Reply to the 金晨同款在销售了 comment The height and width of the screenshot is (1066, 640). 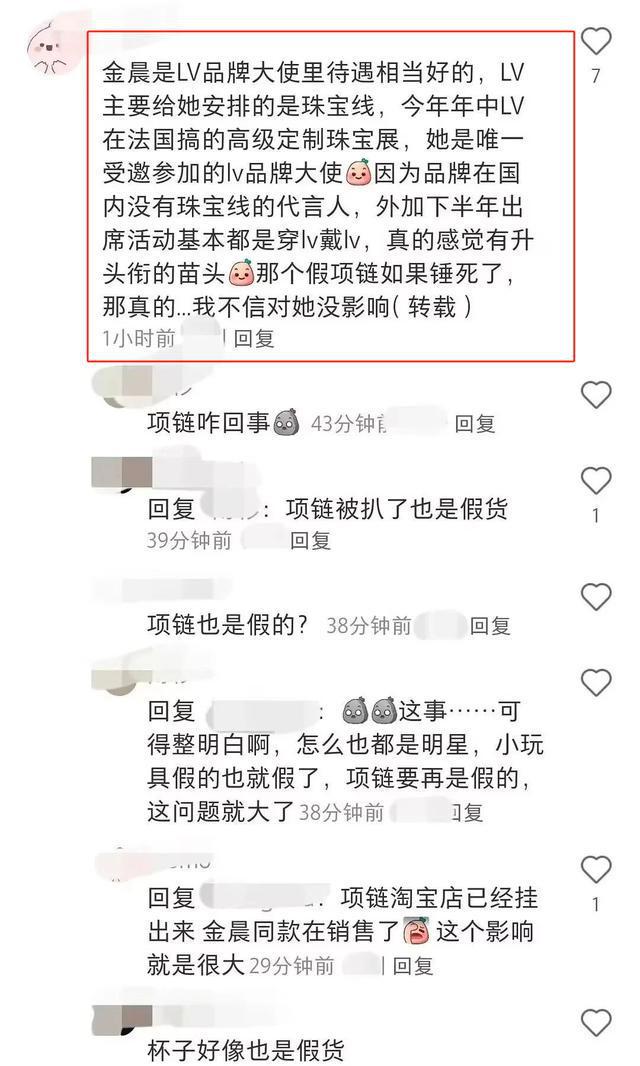coord(413,966)
